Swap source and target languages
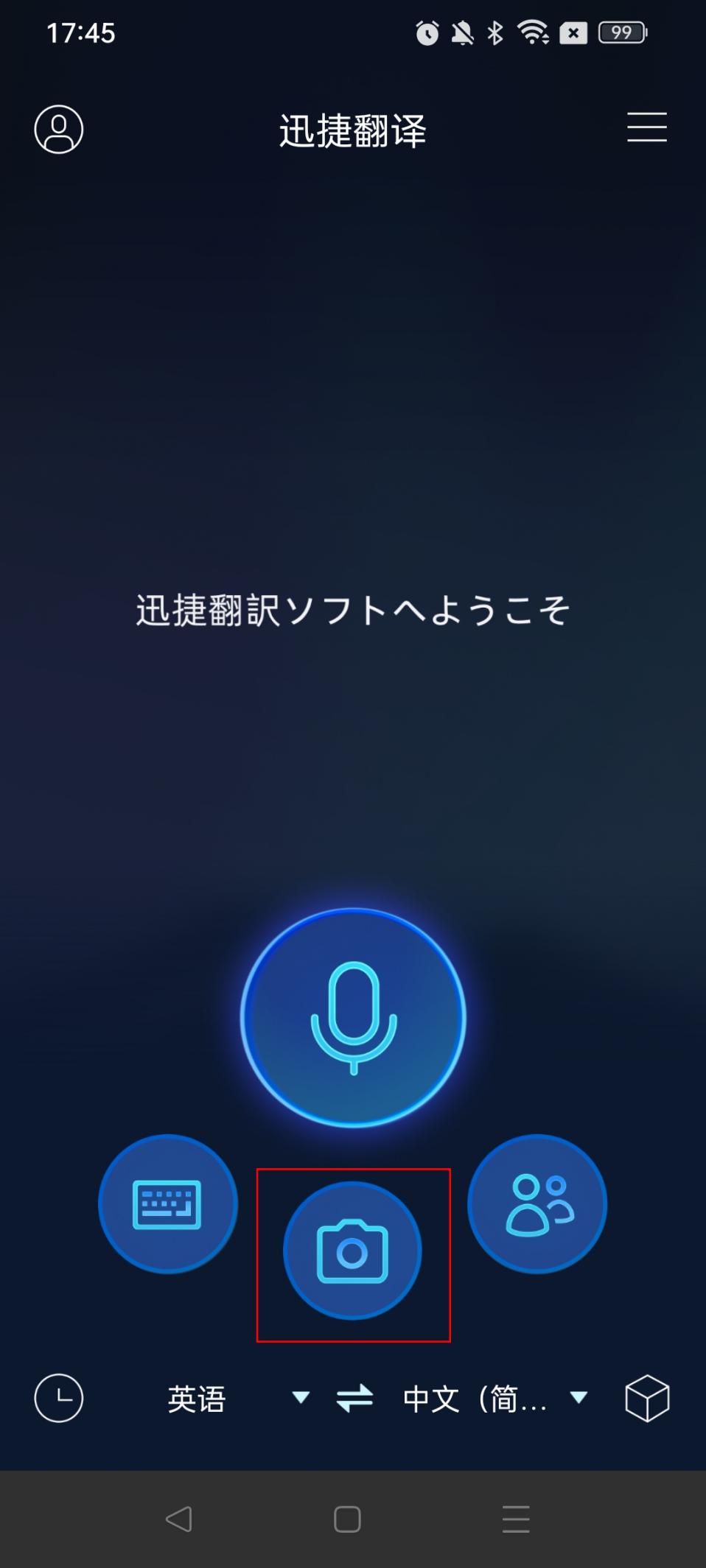 [x=354, y=1398]
